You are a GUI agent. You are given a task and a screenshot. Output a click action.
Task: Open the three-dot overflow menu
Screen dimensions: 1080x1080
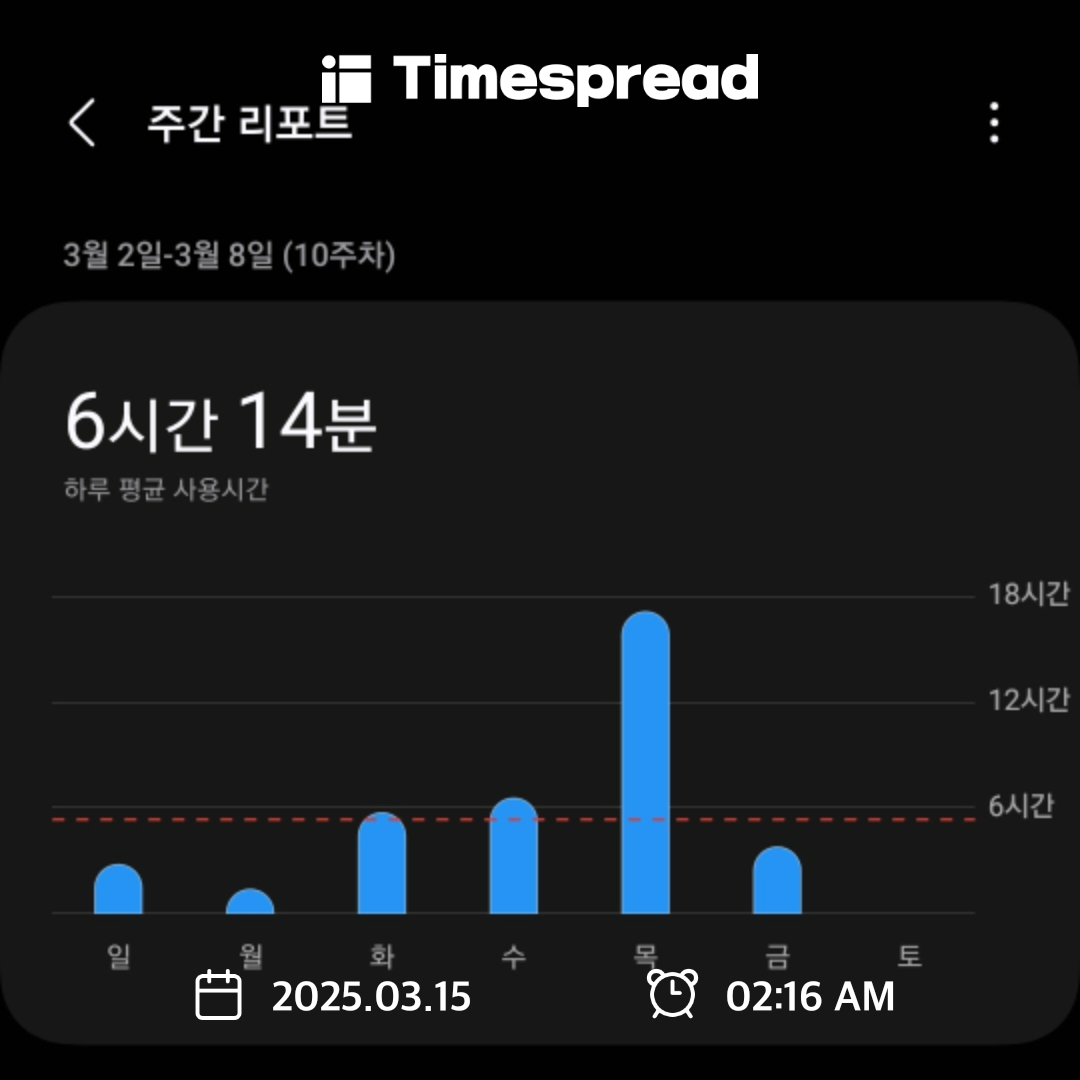pyautogui.click(x=994, y=123)
